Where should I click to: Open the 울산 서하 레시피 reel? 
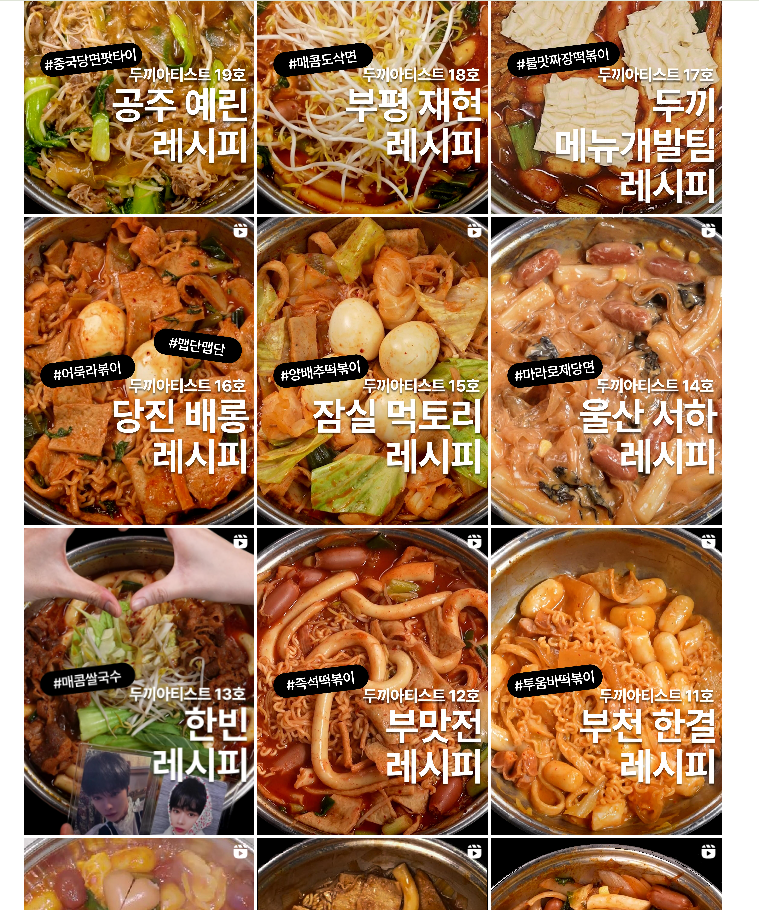606,370
